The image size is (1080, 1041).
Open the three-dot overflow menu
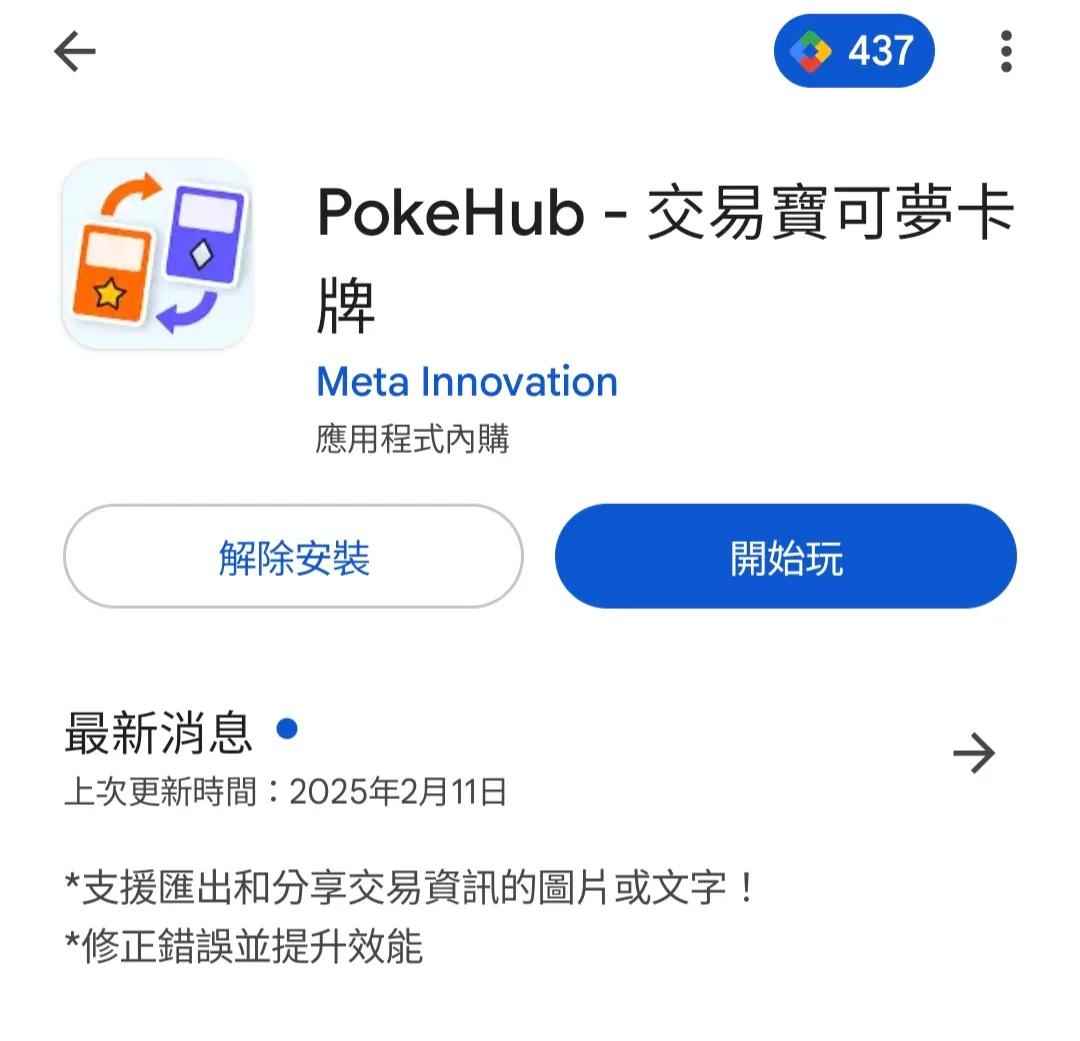[1005, 51]
